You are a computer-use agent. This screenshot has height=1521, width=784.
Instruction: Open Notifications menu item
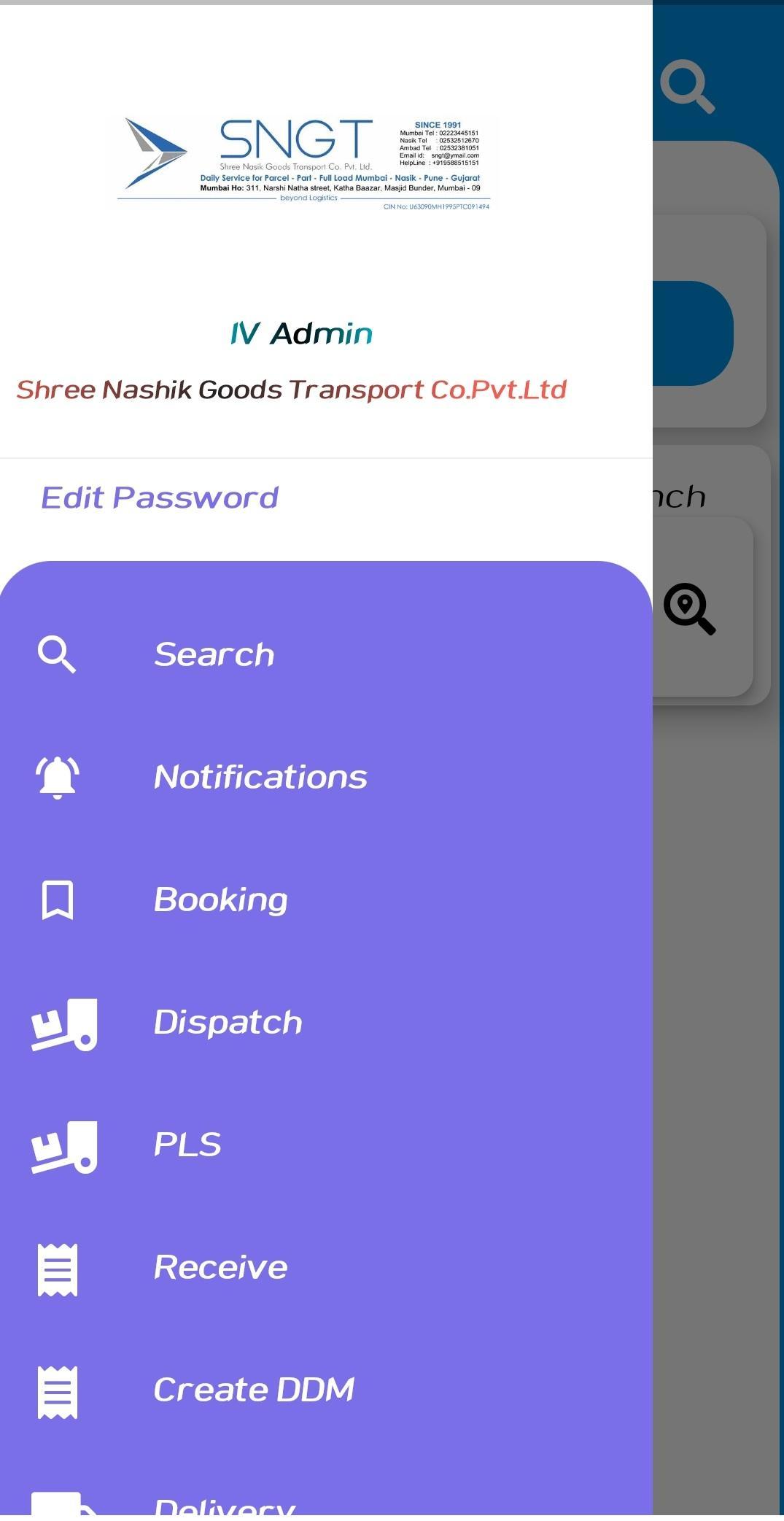tap(260, 777)
